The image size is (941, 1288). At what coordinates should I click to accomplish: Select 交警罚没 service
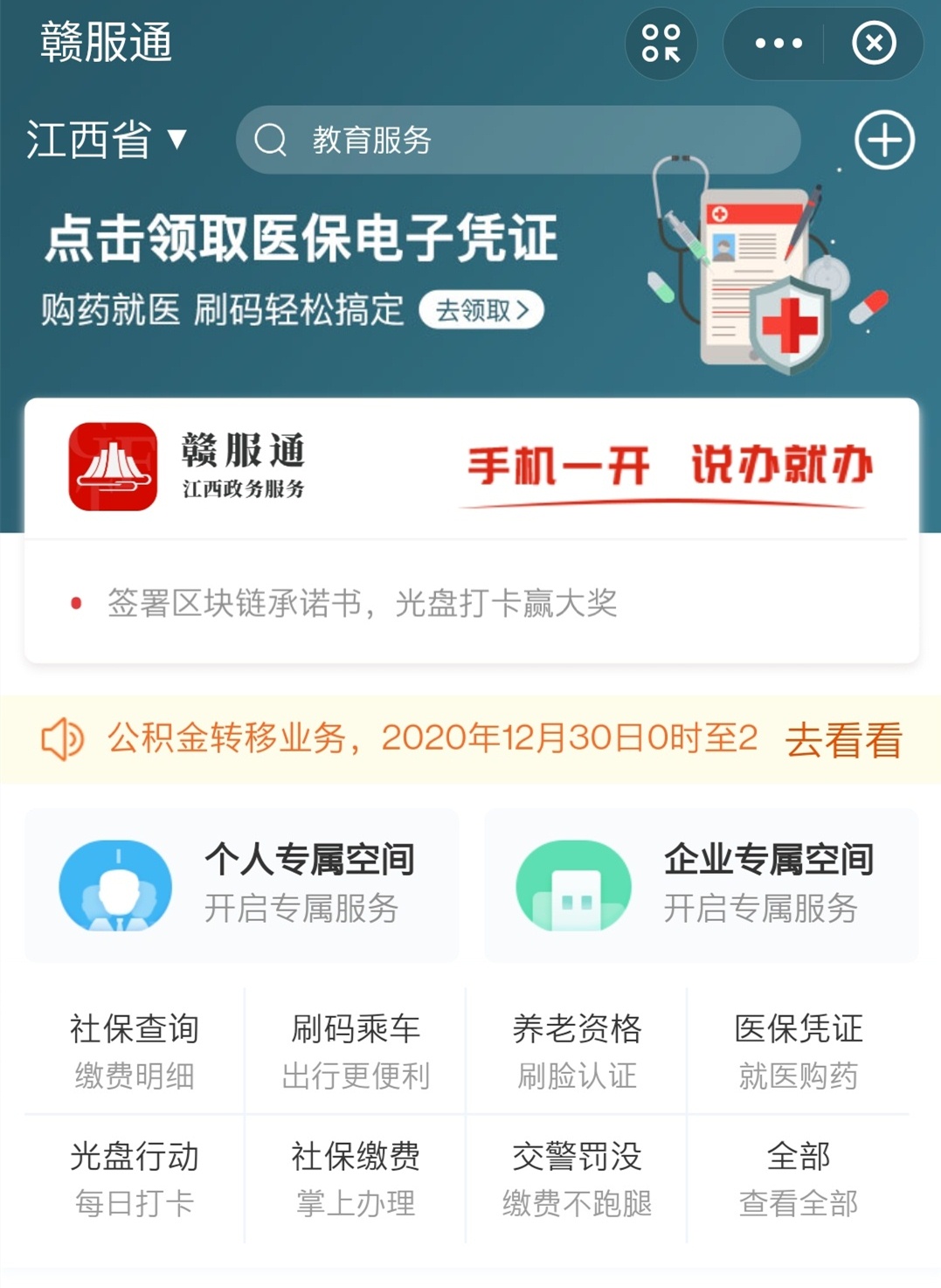click(x=577, y=1179)
